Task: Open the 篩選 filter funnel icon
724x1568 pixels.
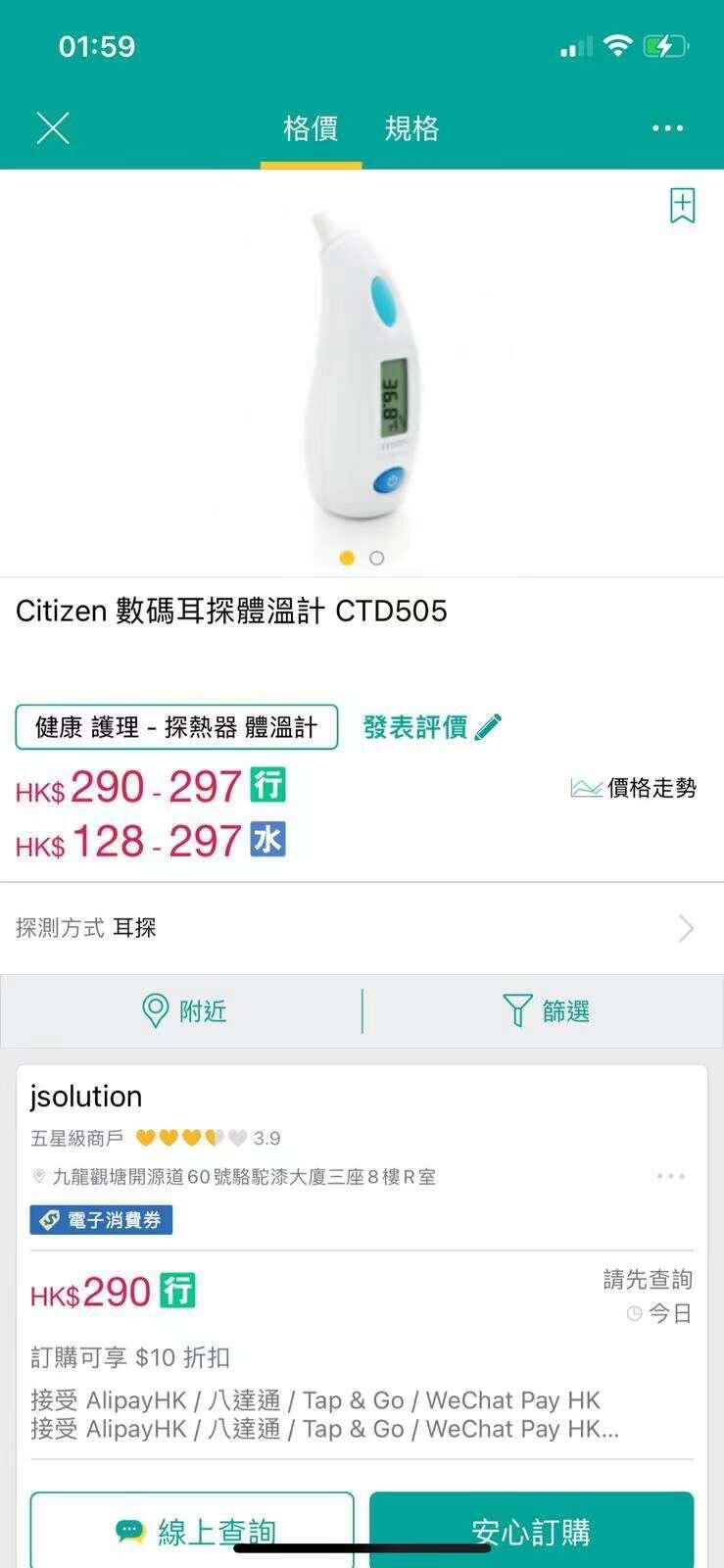Action: coord(517,1010)
